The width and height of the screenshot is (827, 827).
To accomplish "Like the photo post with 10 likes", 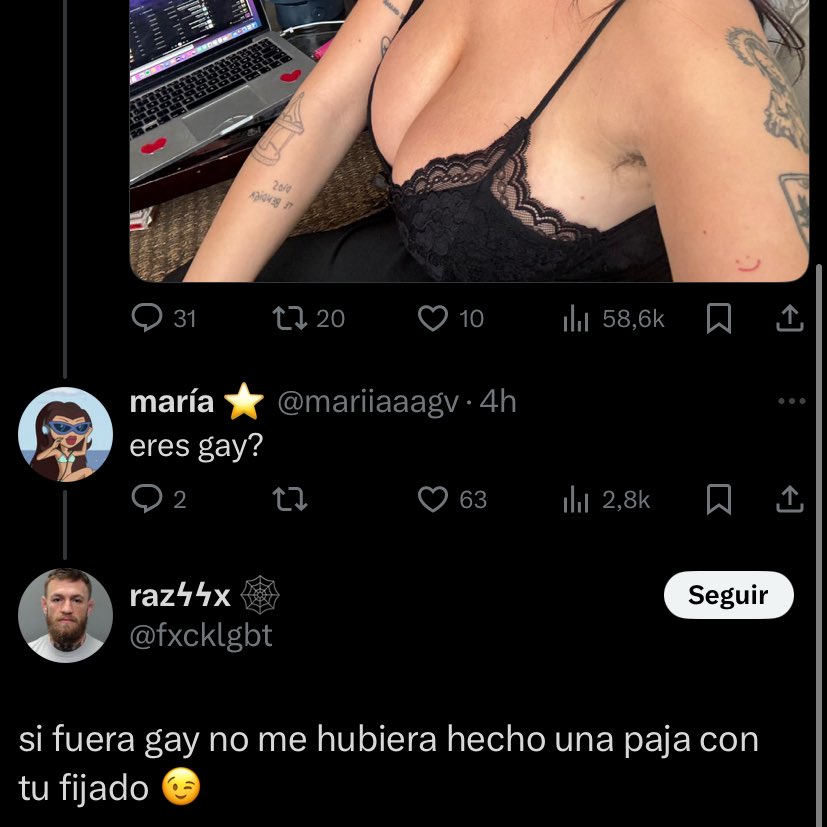I will (432, 318).
